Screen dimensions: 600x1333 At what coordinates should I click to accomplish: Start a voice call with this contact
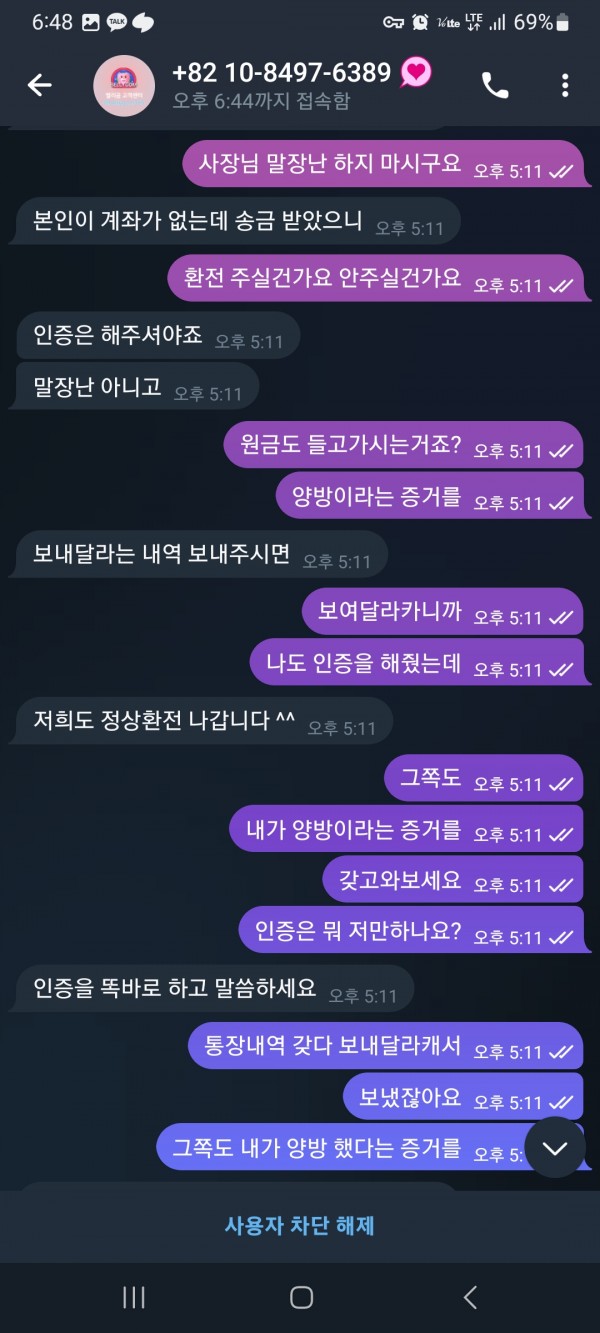pos(495,86)
